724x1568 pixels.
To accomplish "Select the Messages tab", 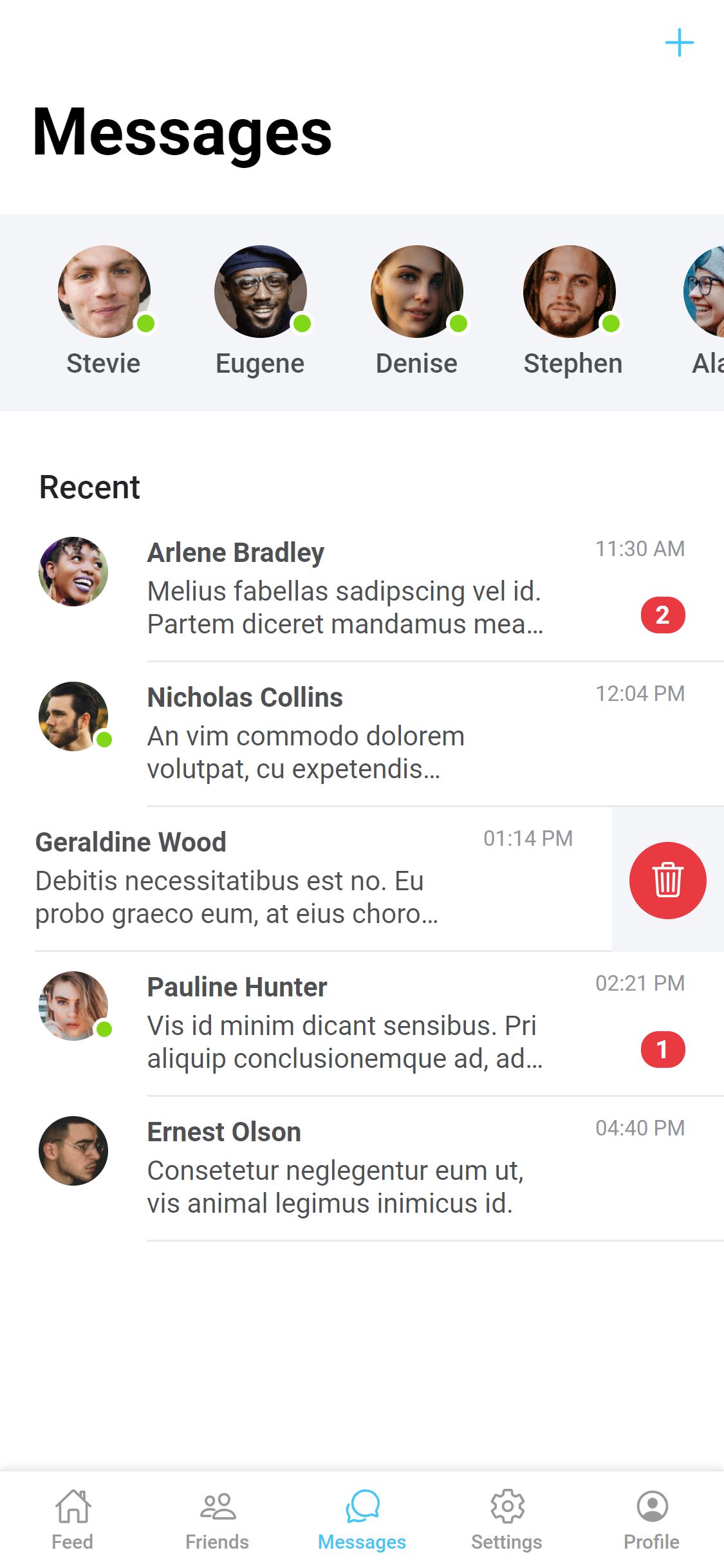I will [362, 1519].
